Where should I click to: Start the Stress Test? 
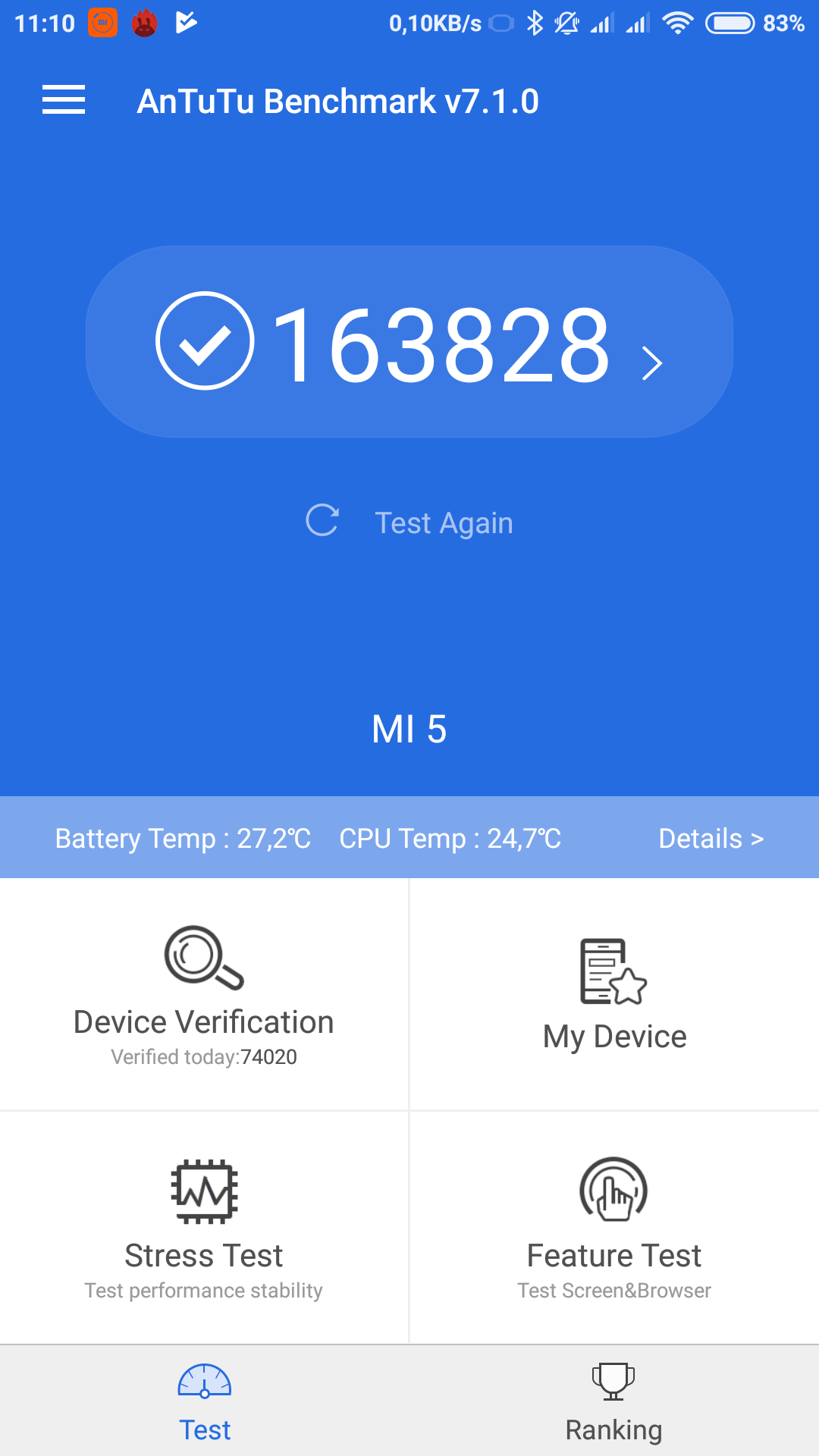coord(204,1228)
